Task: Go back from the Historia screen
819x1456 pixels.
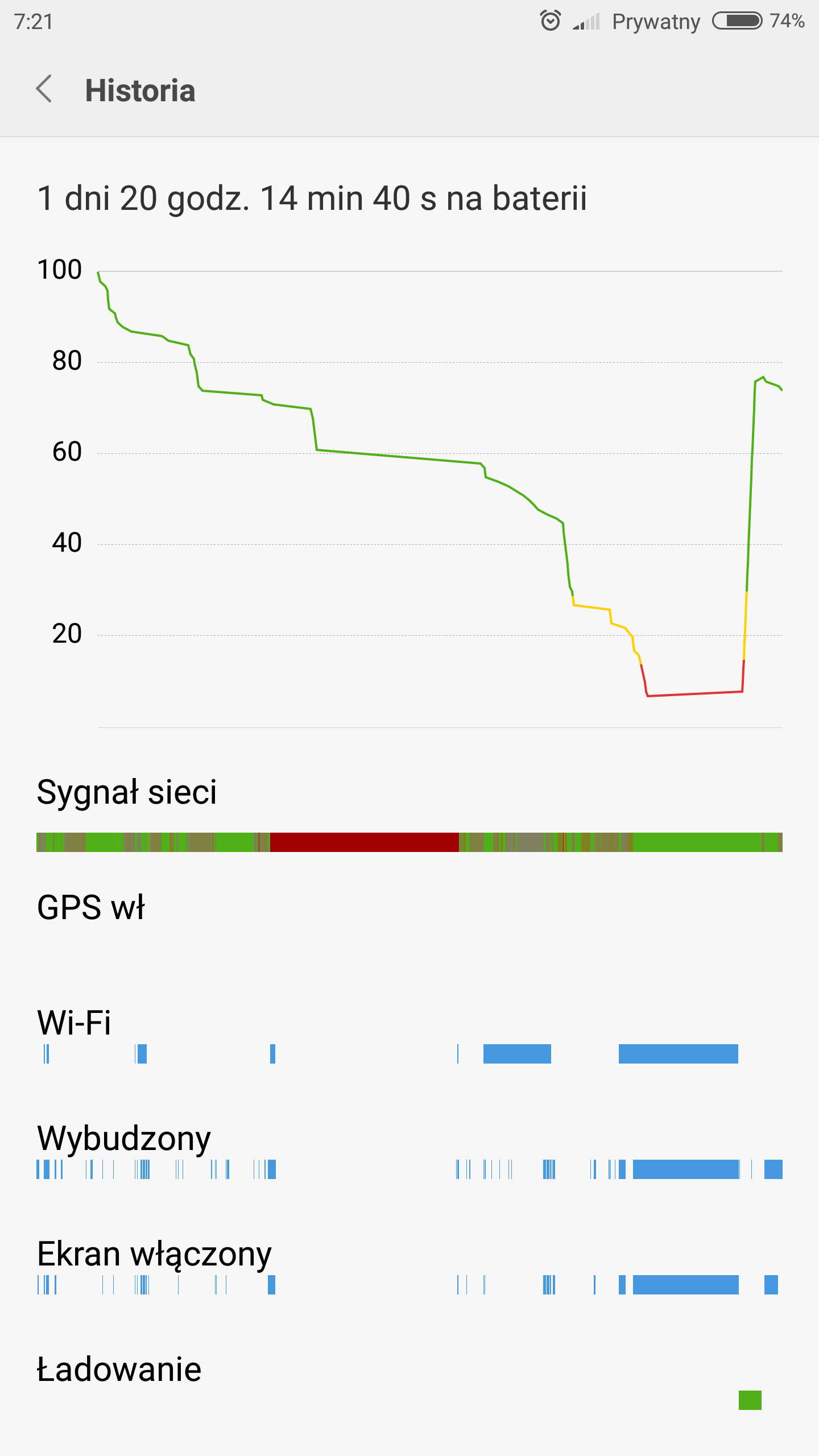Action: coord(44,89)
